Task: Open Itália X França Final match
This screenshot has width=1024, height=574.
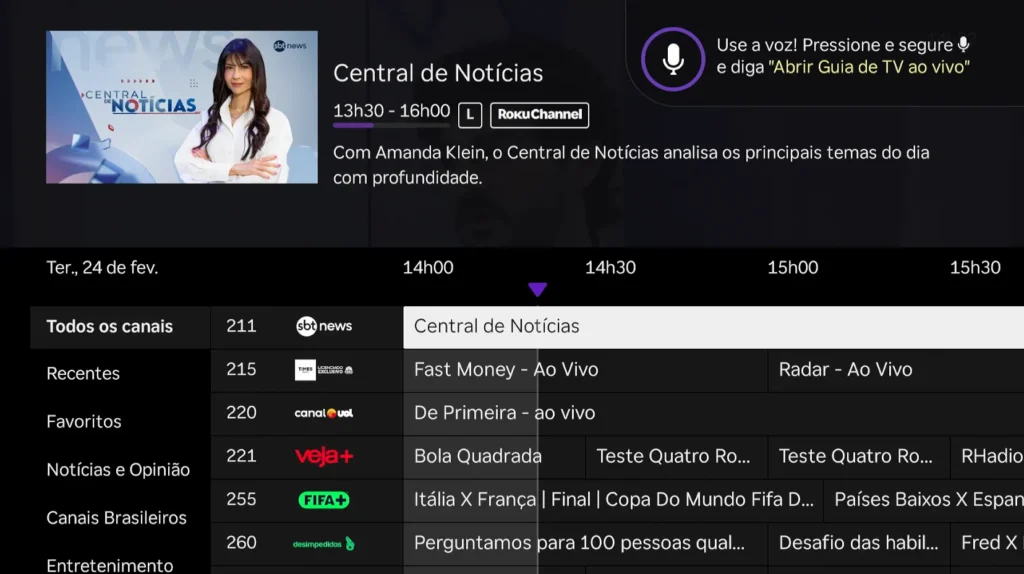Action: click(x=612, y=499)
